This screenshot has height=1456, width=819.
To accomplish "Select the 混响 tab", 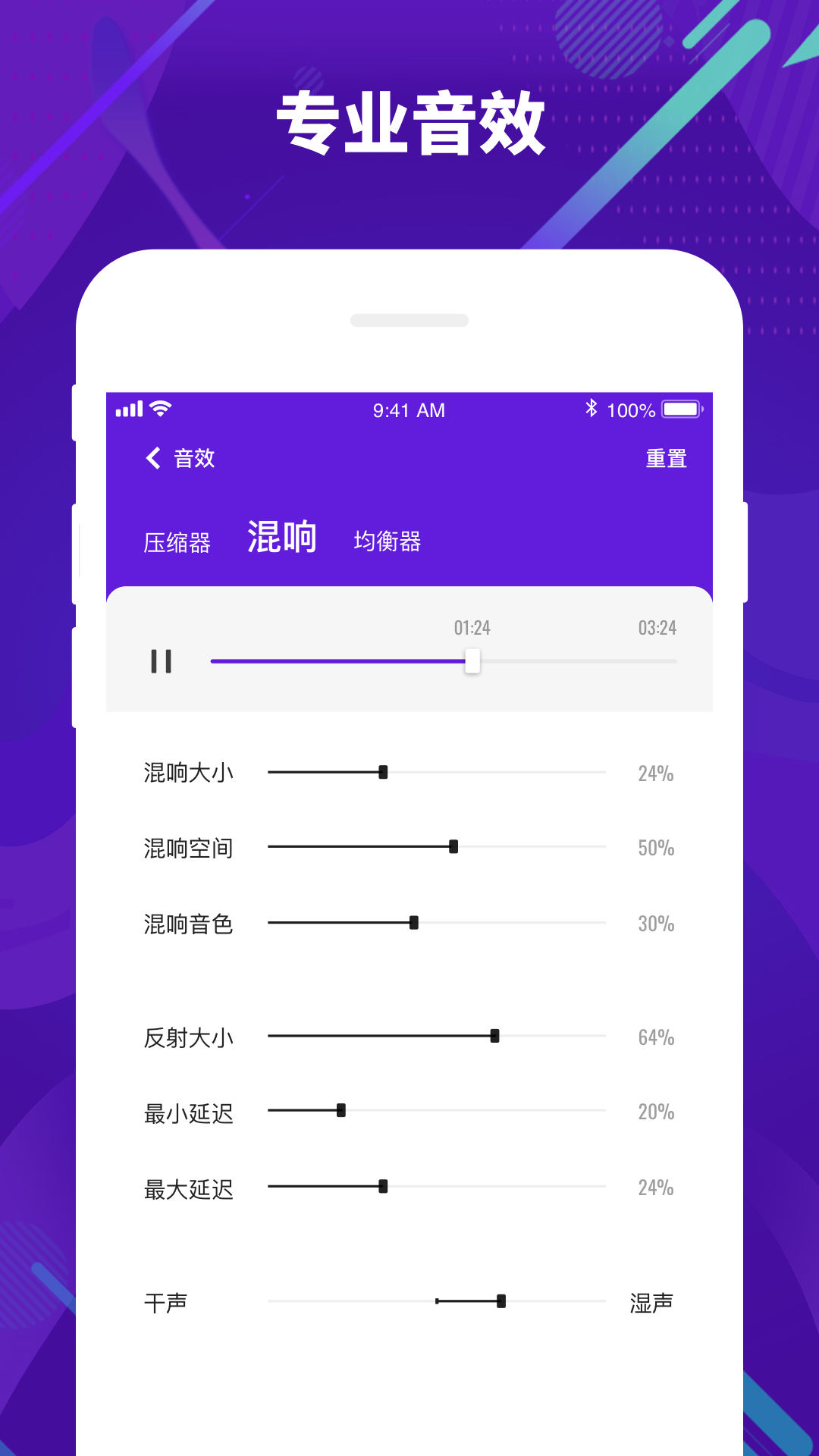I will coord(281,536).
